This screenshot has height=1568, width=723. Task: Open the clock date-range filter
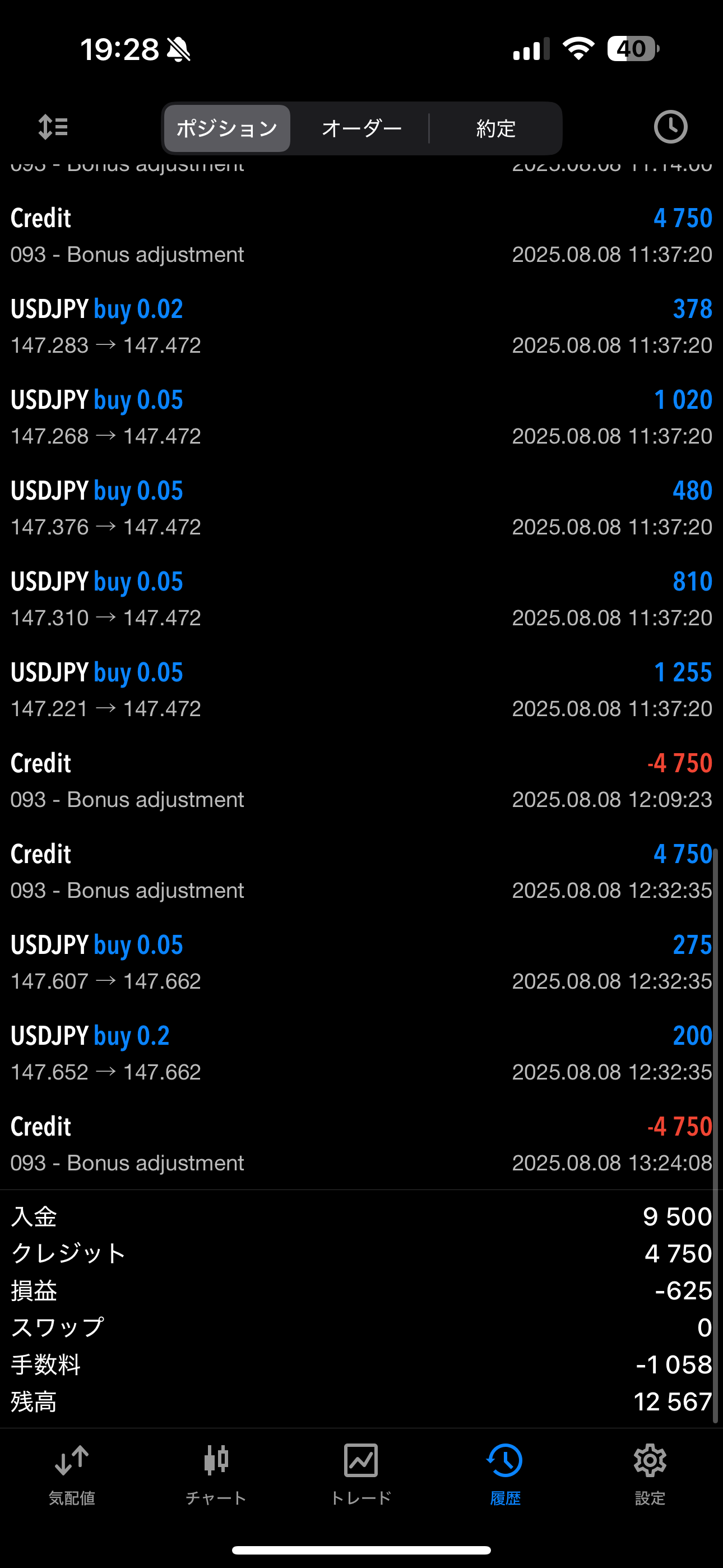click(x=670, y=127)
